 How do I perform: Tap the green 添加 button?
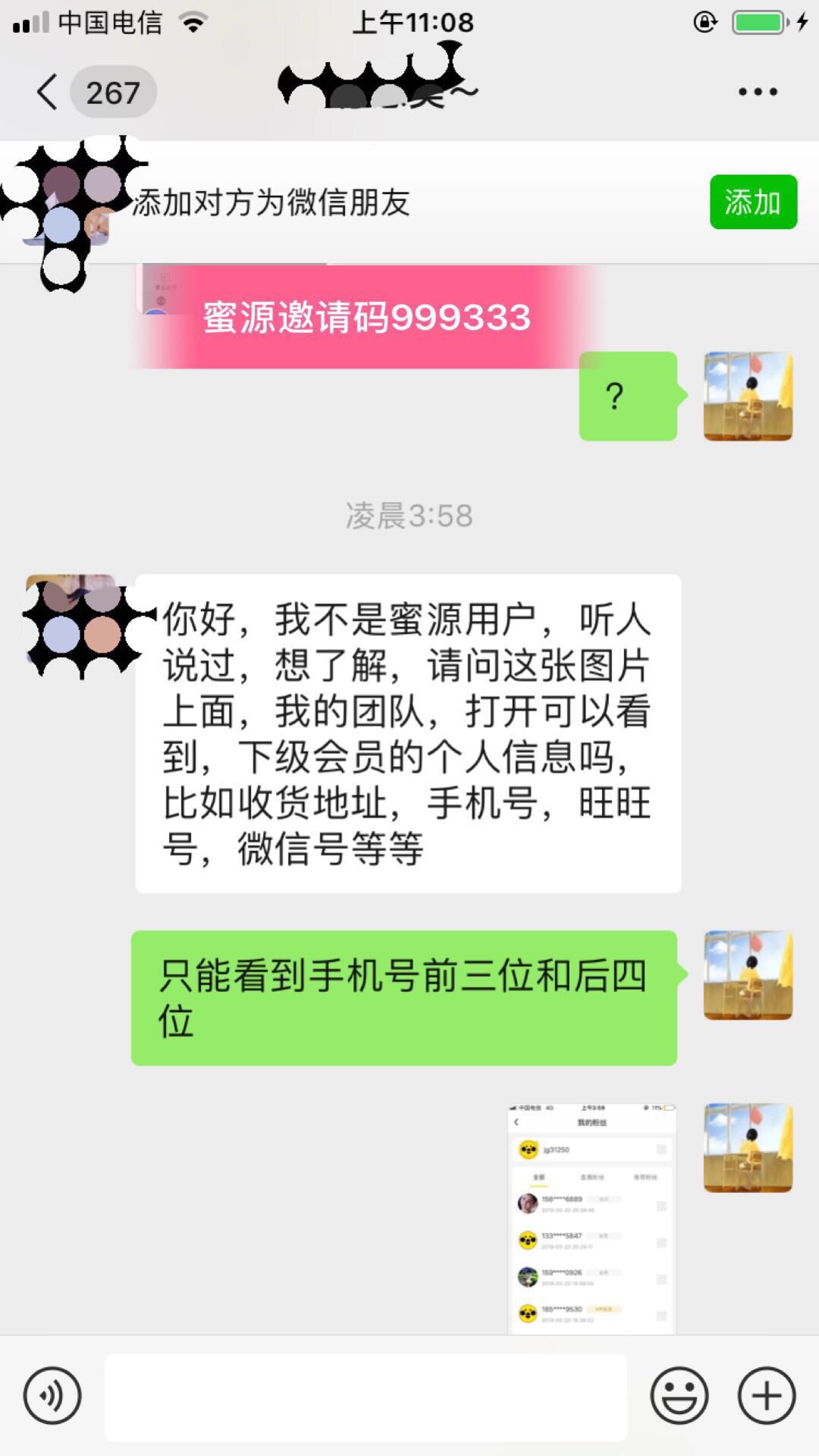tap(753, 202)
